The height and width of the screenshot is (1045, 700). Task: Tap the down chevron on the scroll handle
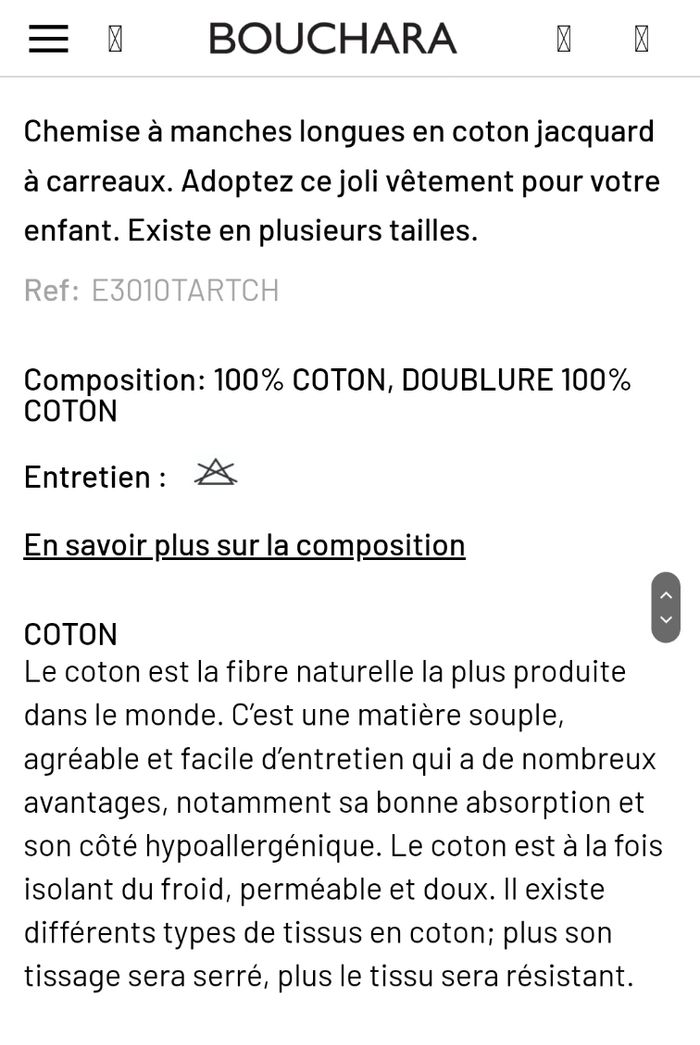click(666, 619)
